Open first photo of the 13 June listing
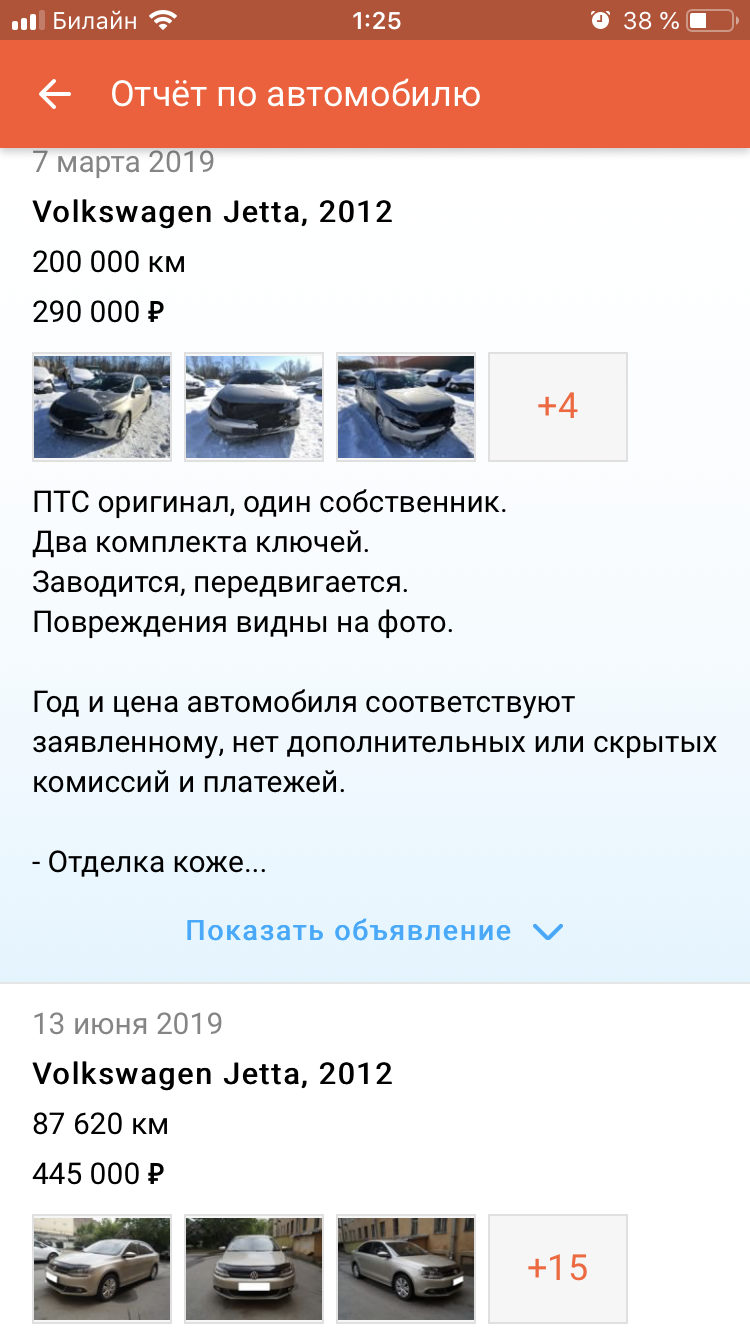This screenshot has width=750, height=1334. [x=102, y=1269]
